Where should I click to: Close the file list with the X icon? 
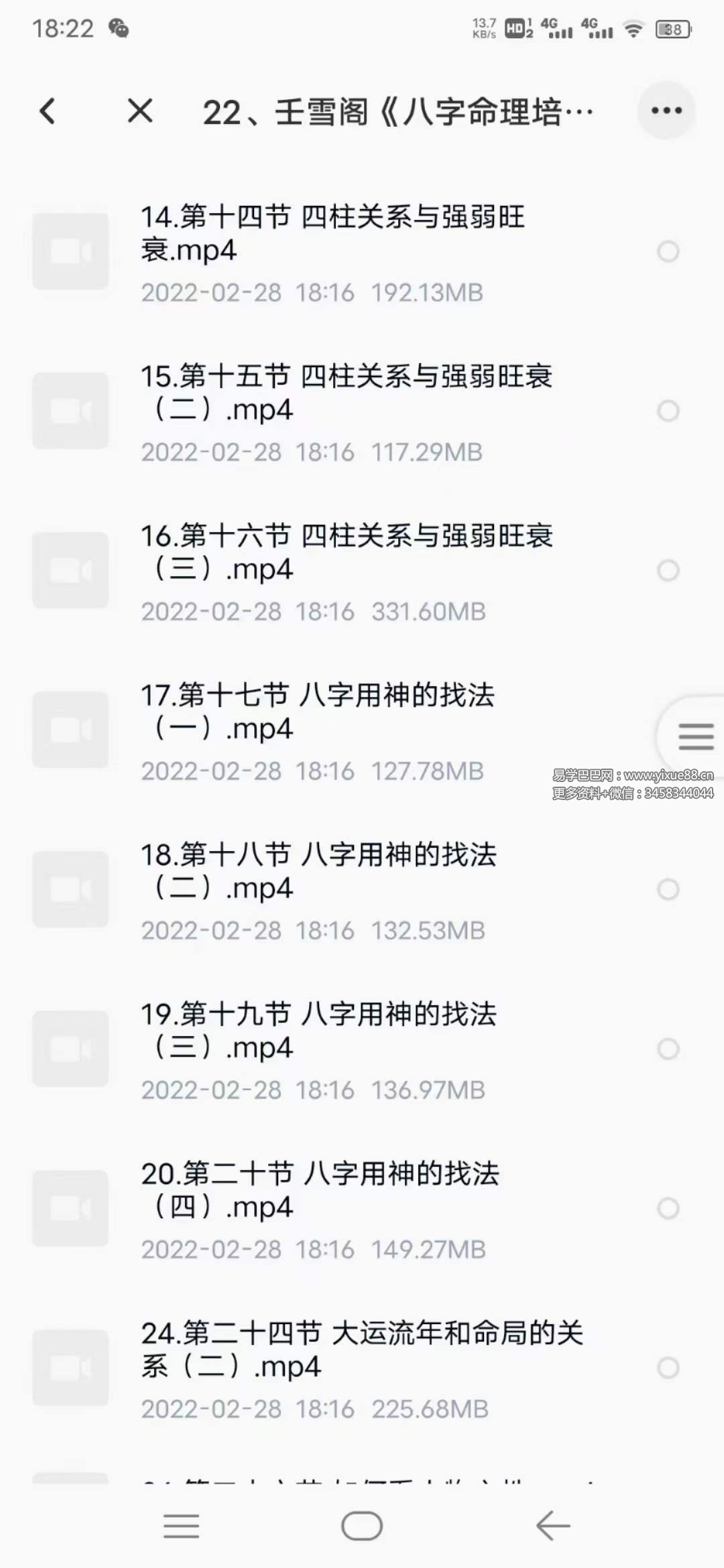tap(139, 111)
